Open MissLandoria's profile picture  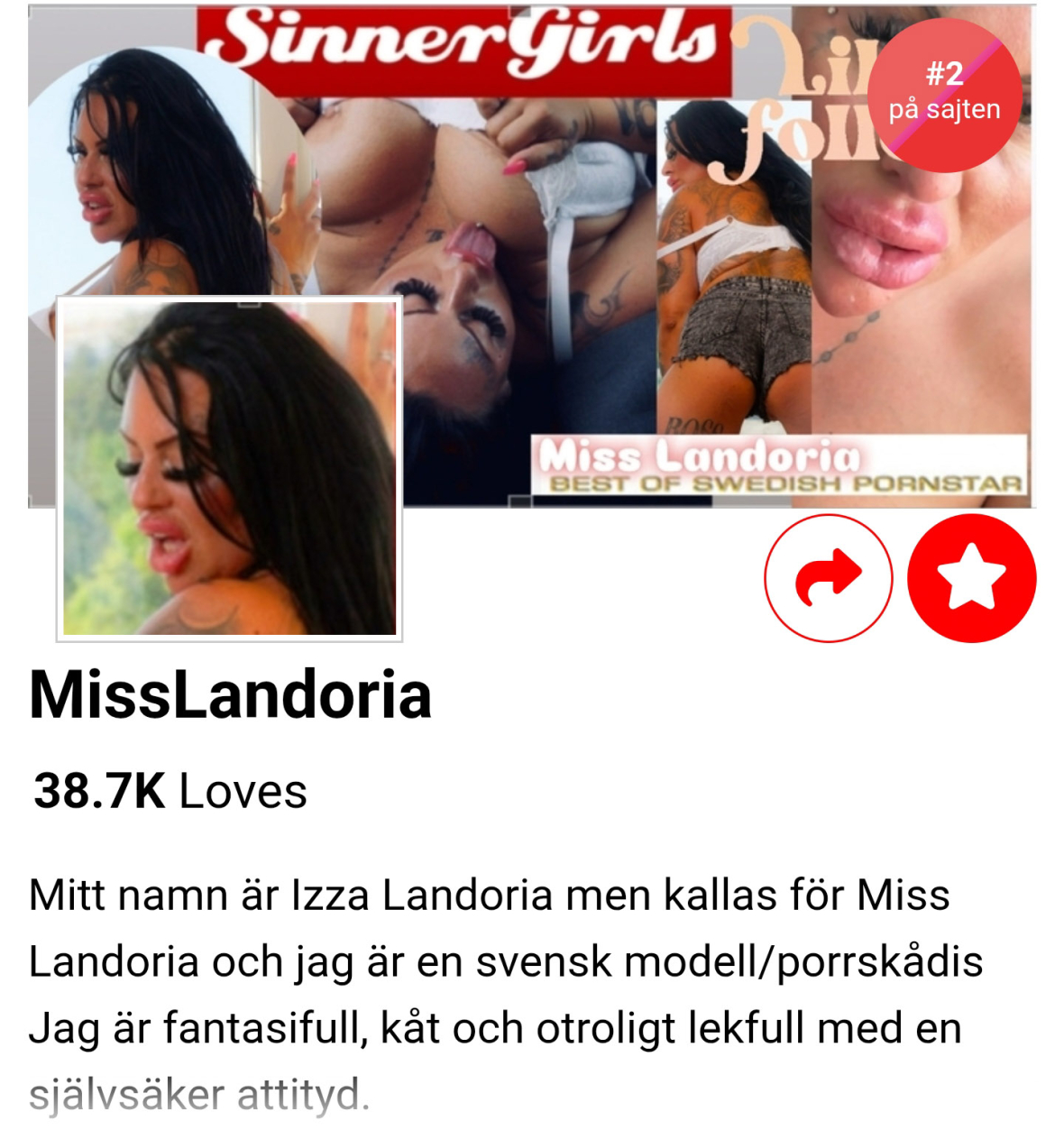pyautogui.click(x=229, y=469)
